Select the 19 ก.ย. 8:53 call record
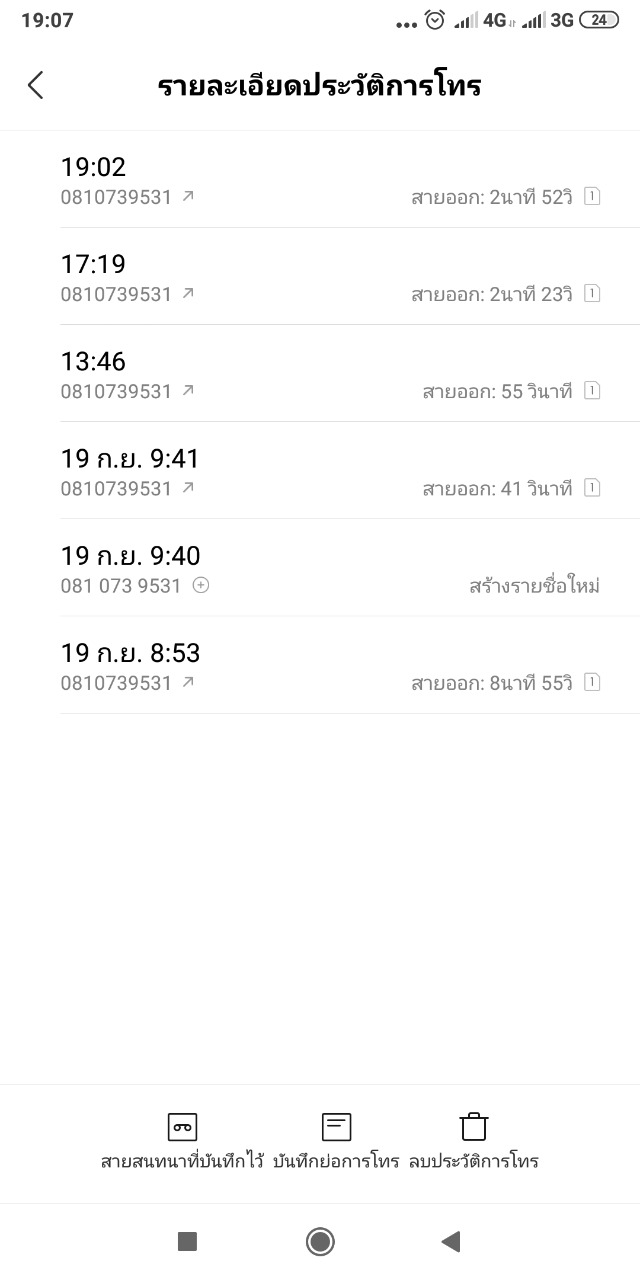640x1280 pixels. click(330, 666)
